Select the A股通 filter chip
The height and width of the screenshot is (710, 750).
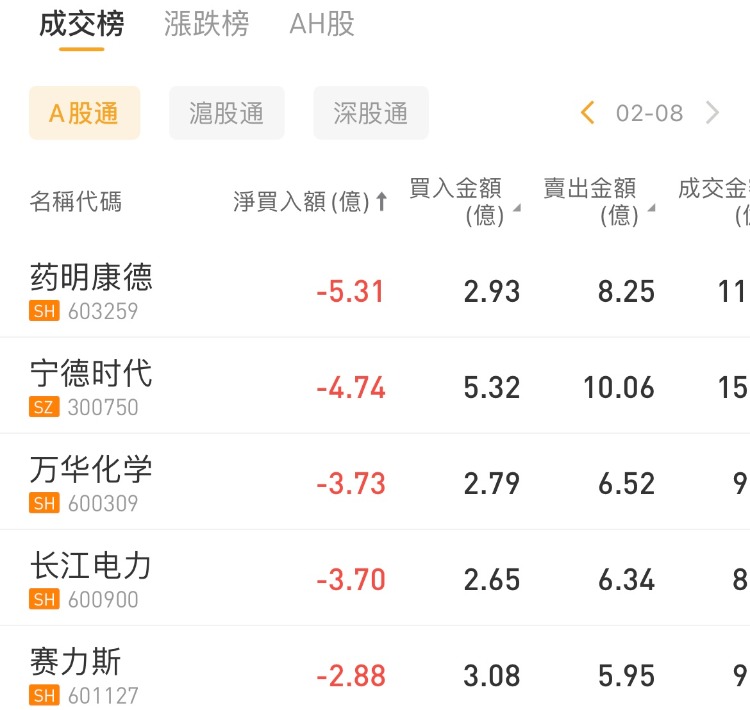(x=84, y=113)
